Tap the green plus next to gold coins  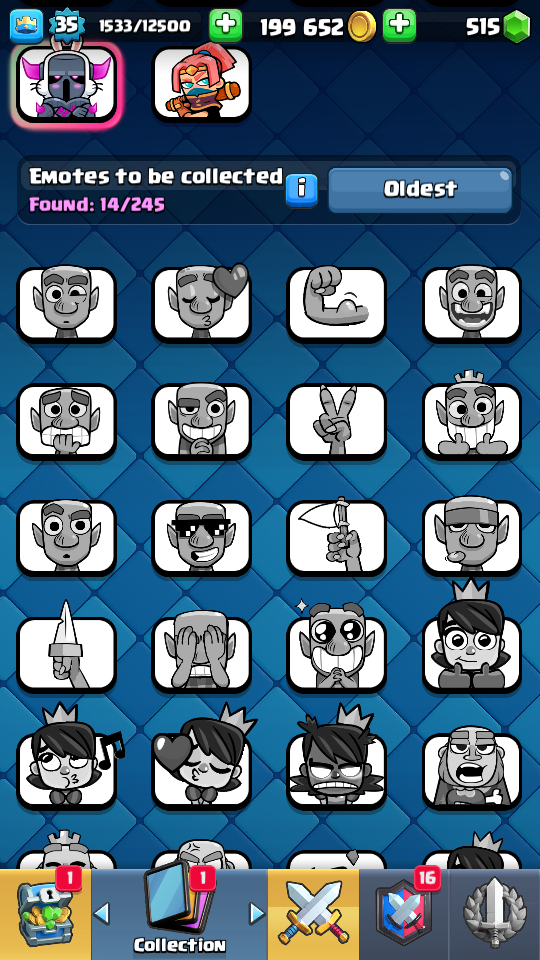click(399, 26)
